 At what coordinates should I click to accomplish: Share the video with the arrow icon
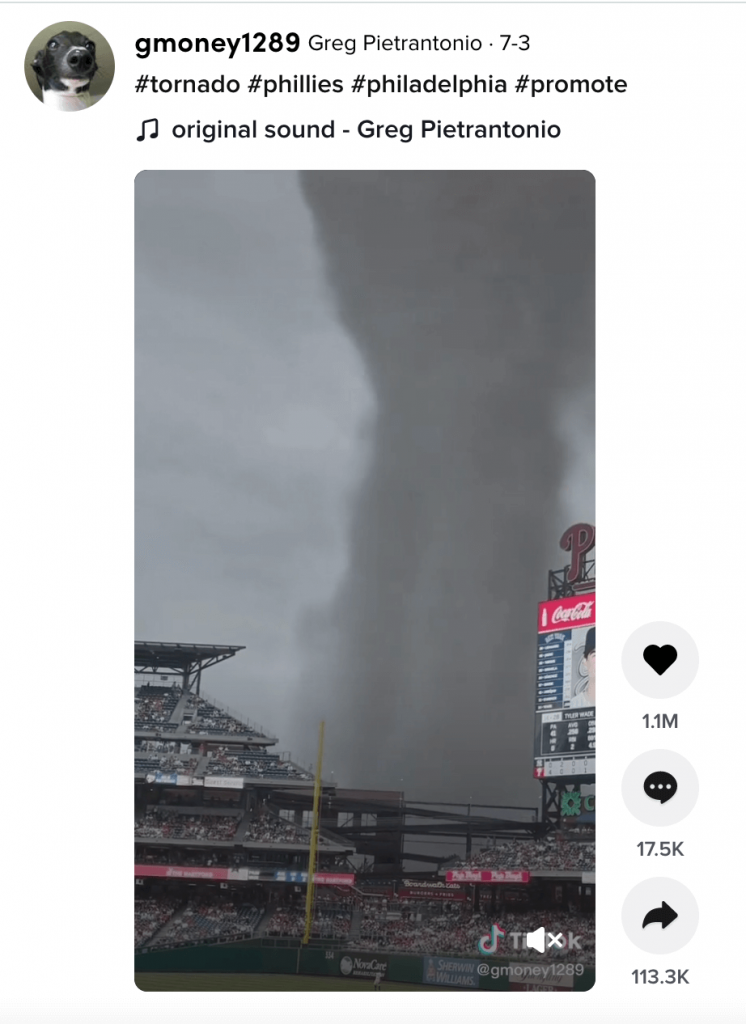660,915
